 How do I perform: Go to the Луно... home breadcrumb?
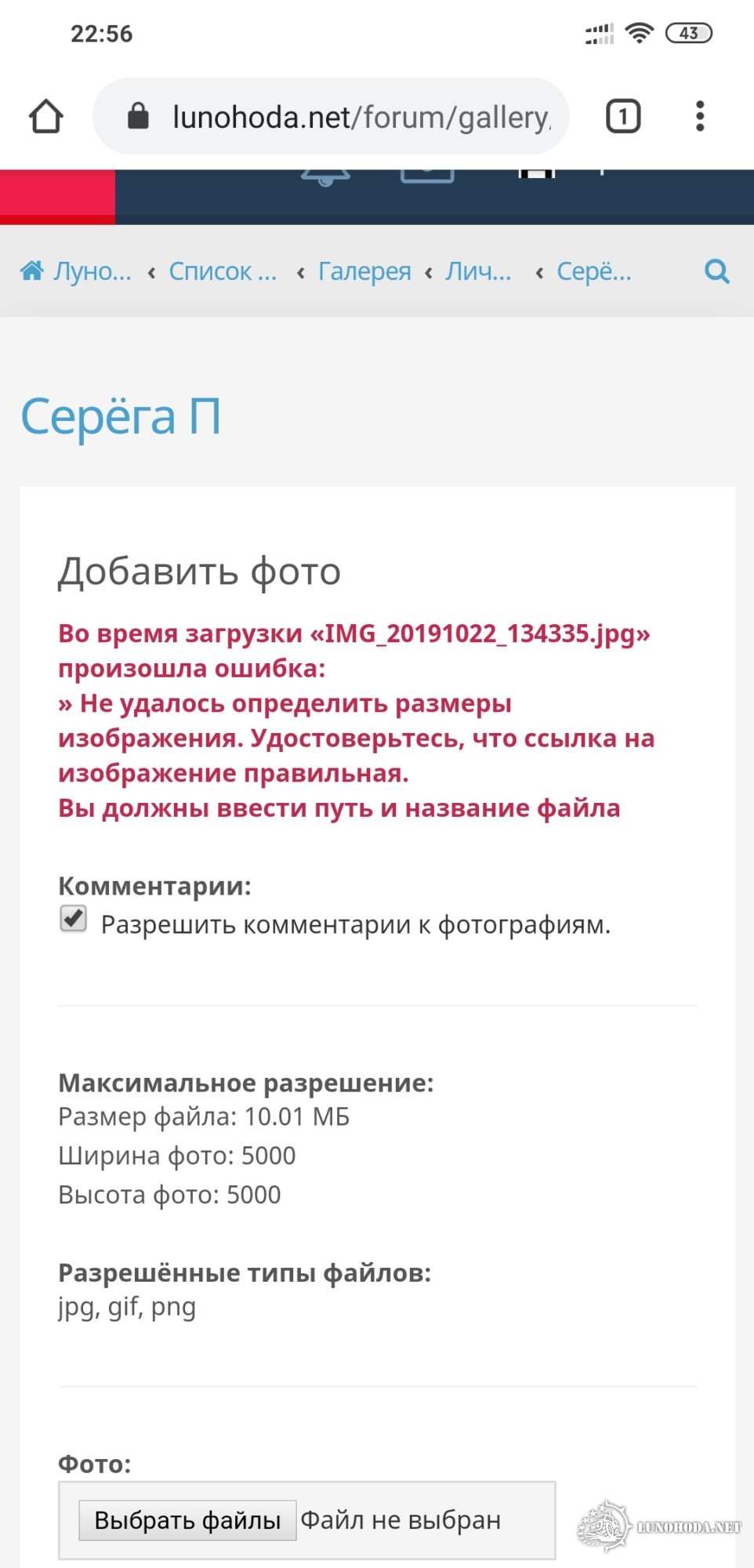[x=77, y=271]
